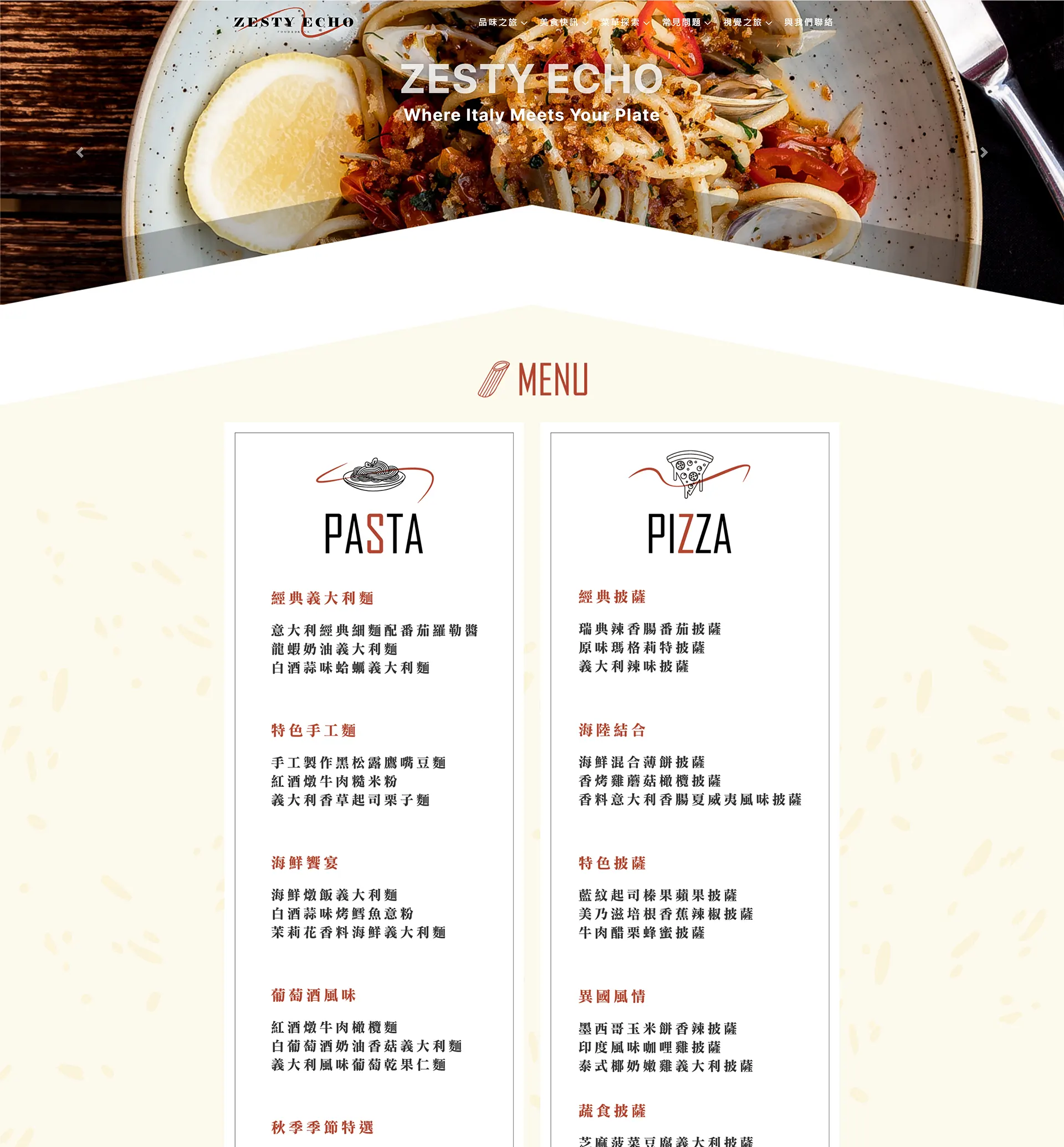The width and height of the screenshot is (1064, 1147).
Task: Expand the 常見問題 menu
Action: click(686, 23)
